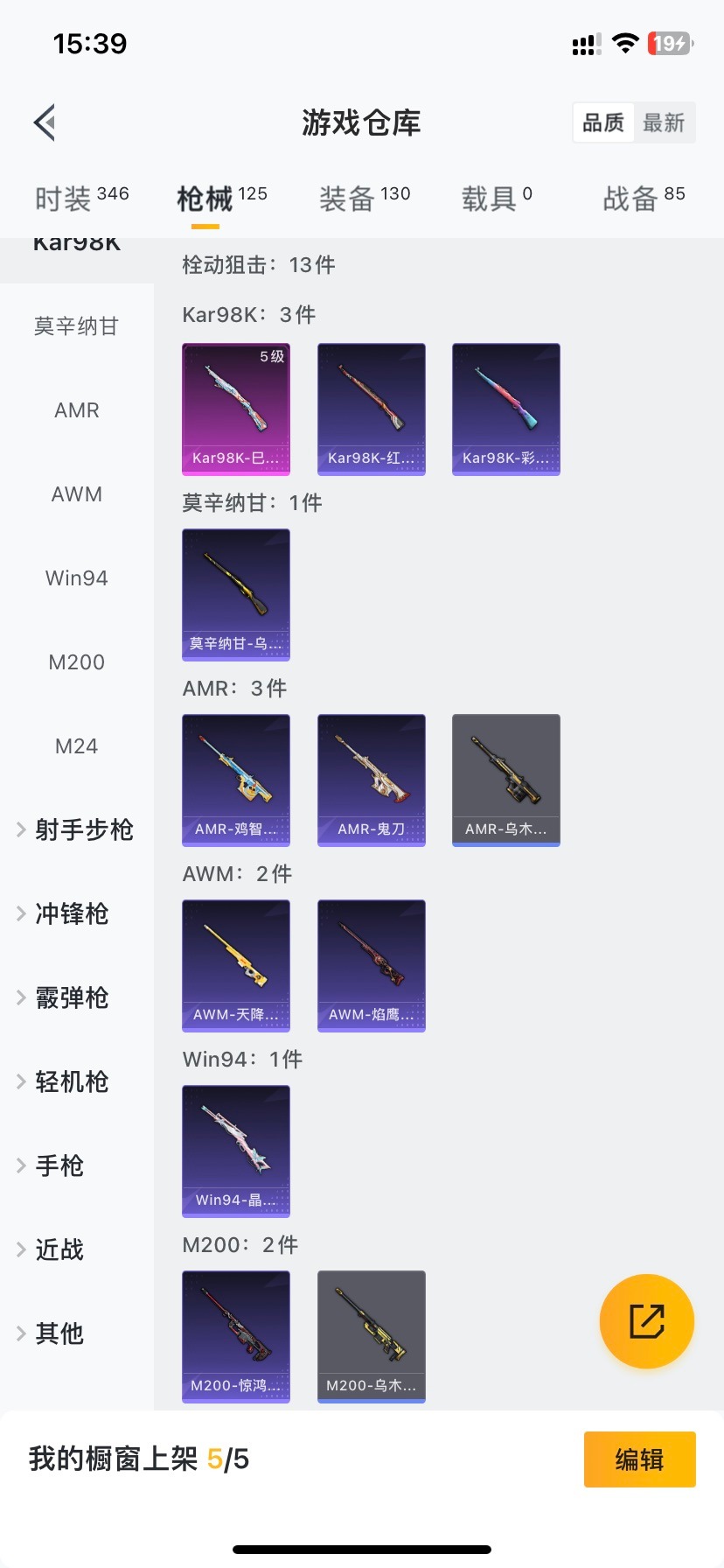Open the 战备 tab
Viewport: 724px width, 1568px height.
pyautogui.click(x=644, y=199)
